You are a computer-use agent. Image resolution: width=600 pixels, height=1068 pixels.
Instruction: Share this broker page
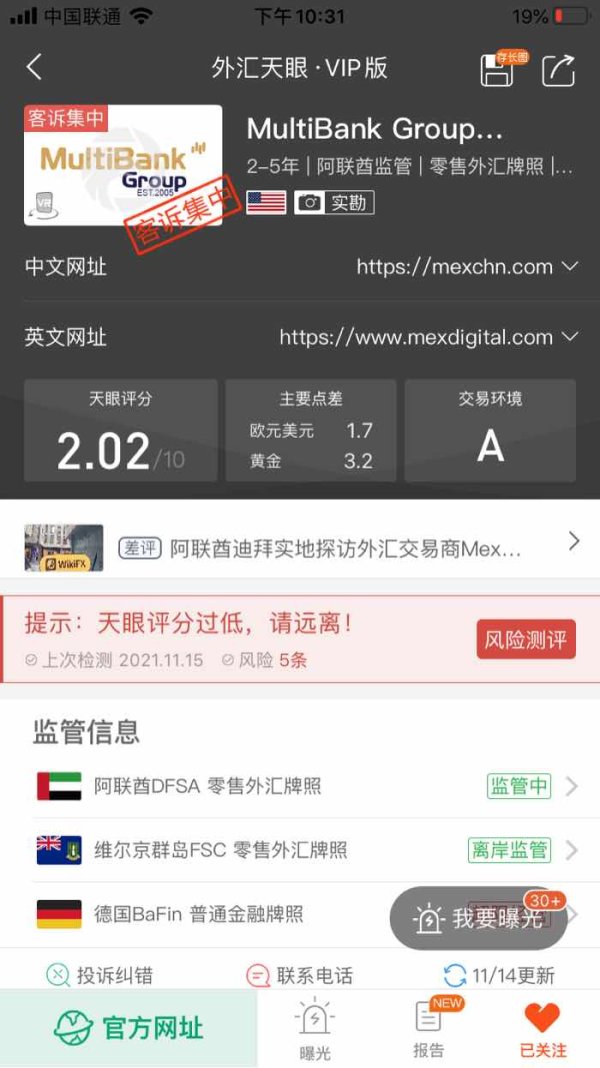pyautogui.click(x=558, y=70)
